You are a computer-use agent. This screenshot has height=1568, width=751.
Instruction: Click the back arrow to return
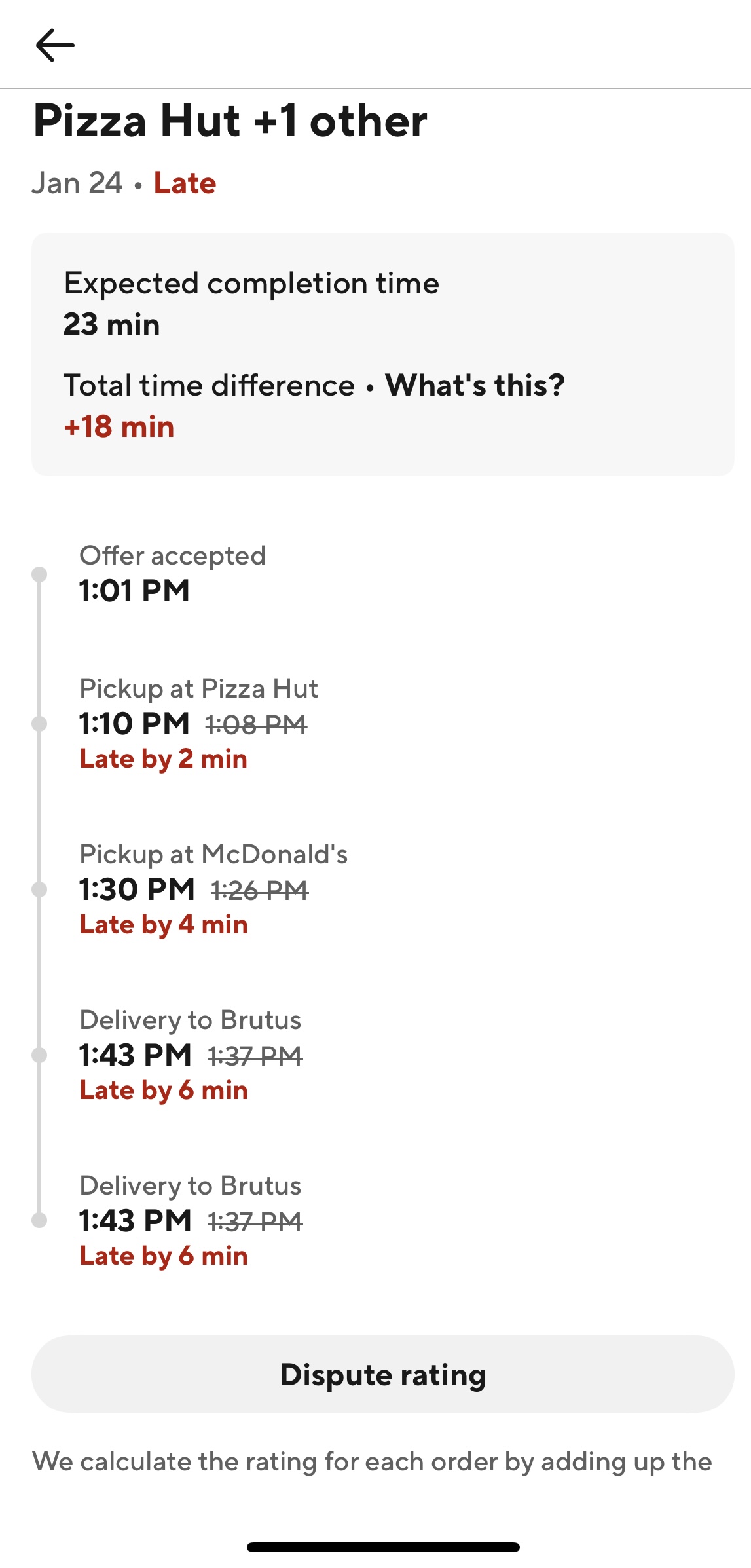[56, 45]
